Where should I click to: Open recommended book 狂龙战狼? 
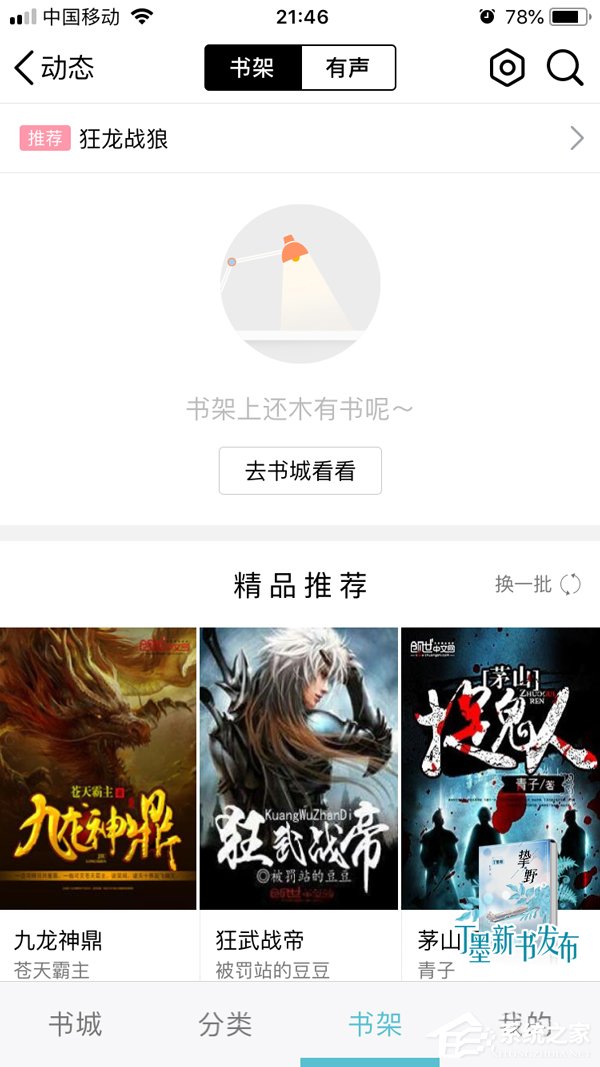(300, 139)
